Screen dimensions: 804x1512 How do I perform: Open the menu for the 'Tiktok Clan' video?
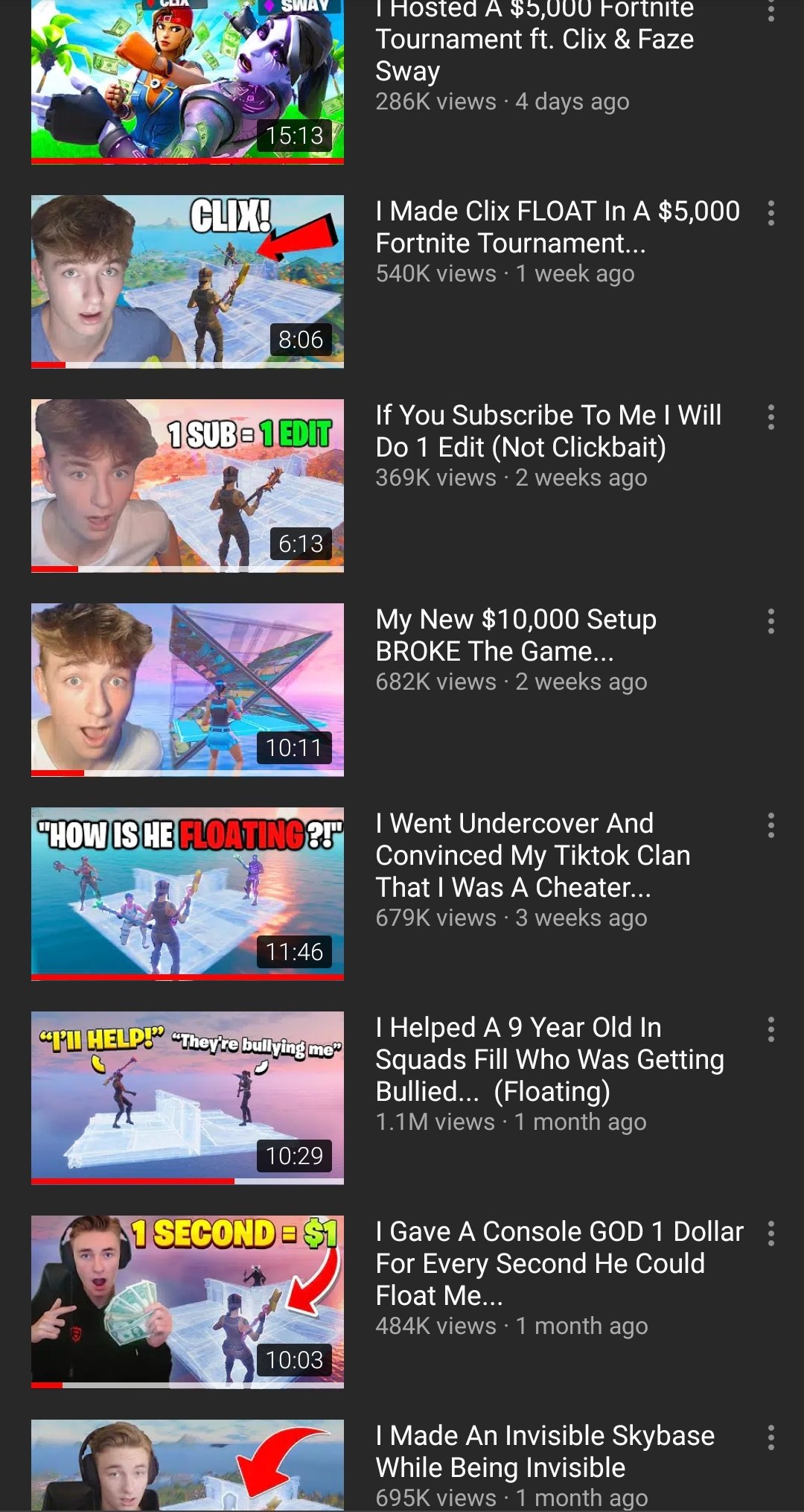point(771,825)
